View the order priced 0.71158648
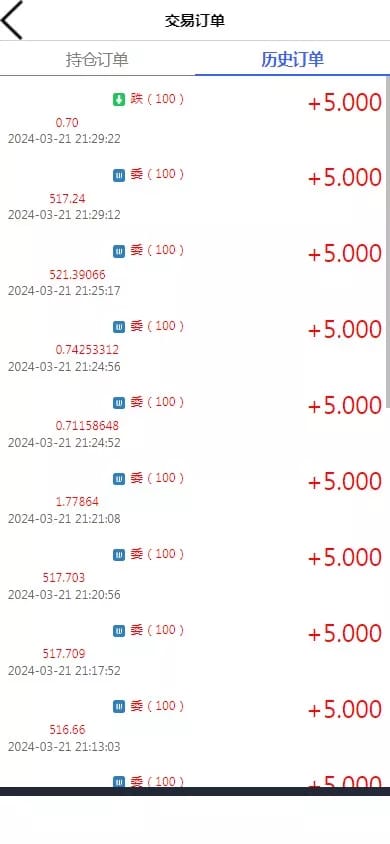Screen dimensions: 390x844 tap(195, 422)
